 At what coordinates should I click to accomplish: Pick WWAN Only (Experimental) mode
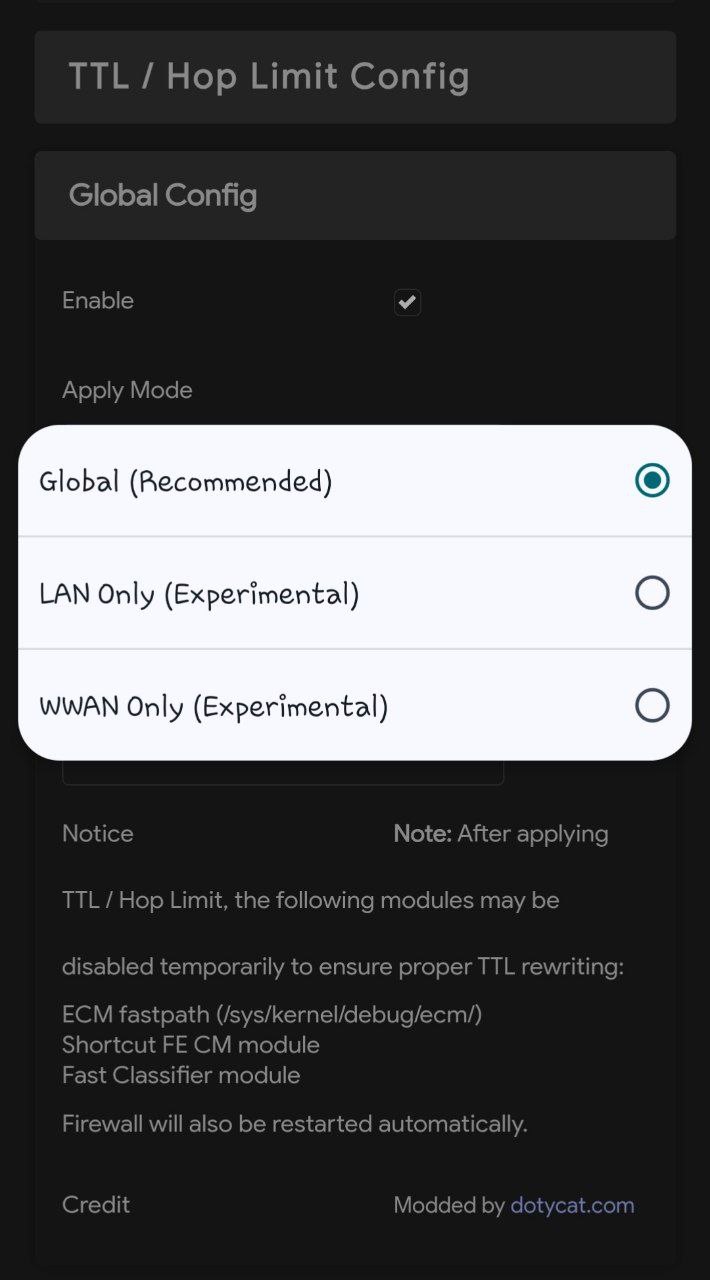tap(652, 706)
